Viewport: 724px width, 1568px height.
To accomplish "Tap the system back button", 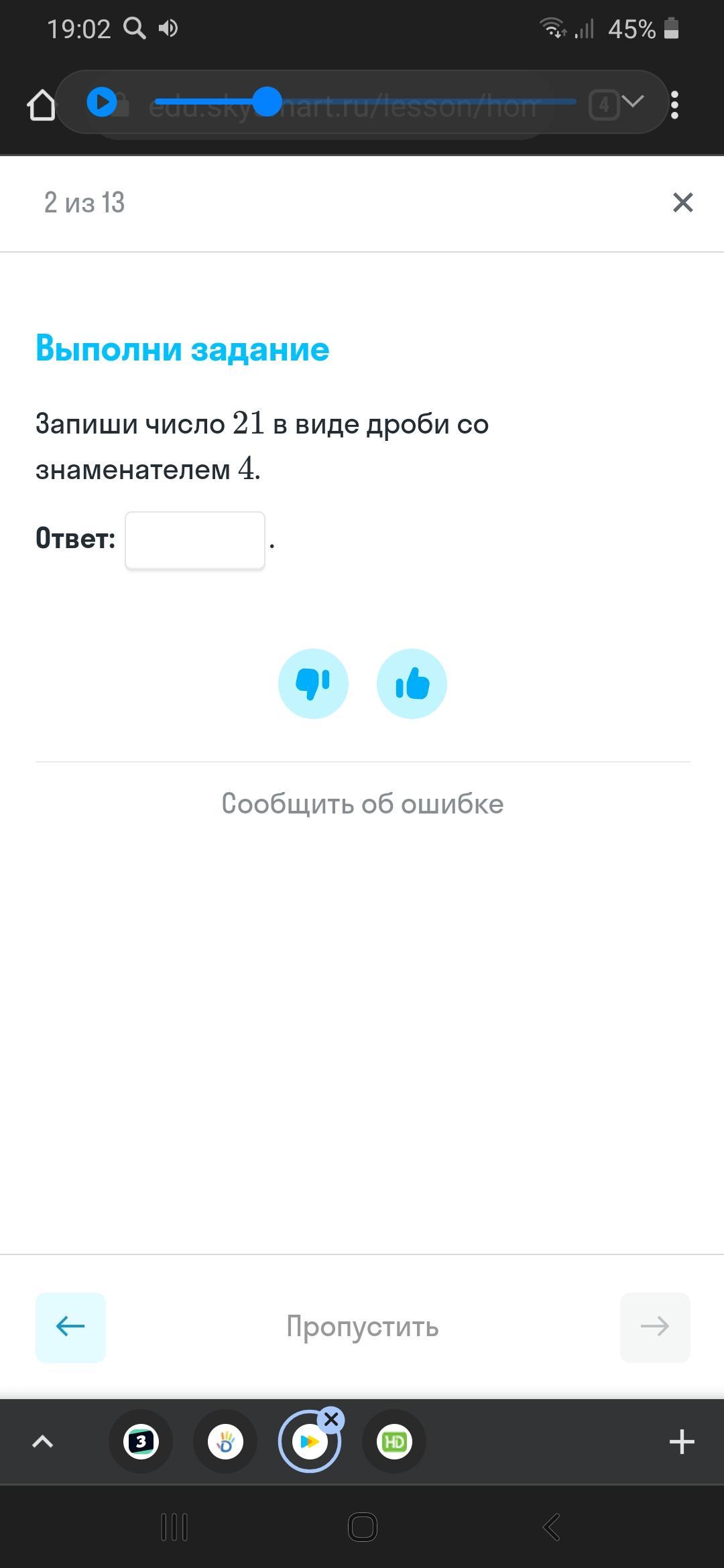I will 551,1527.
